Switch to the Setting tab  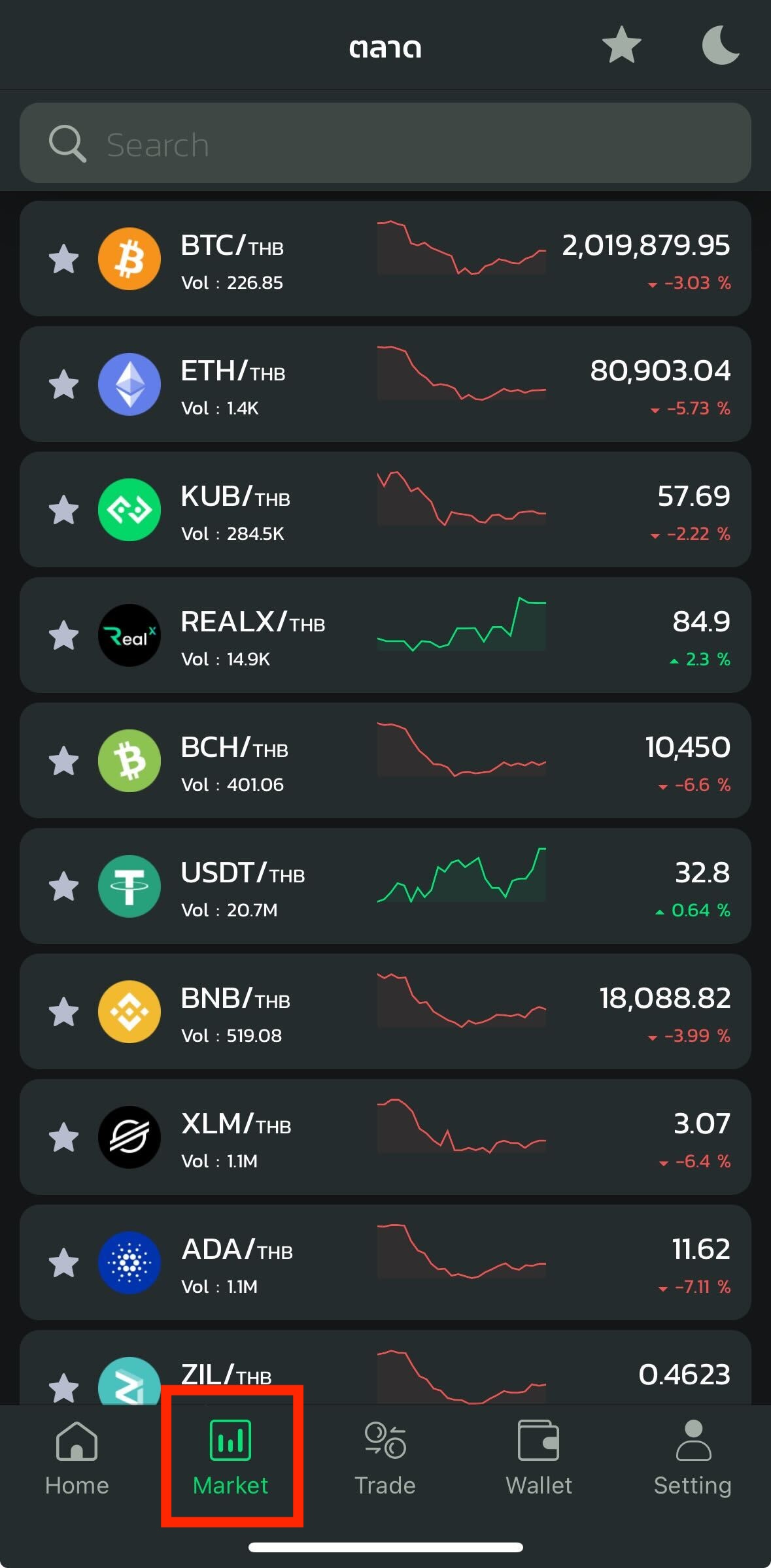693,1456
